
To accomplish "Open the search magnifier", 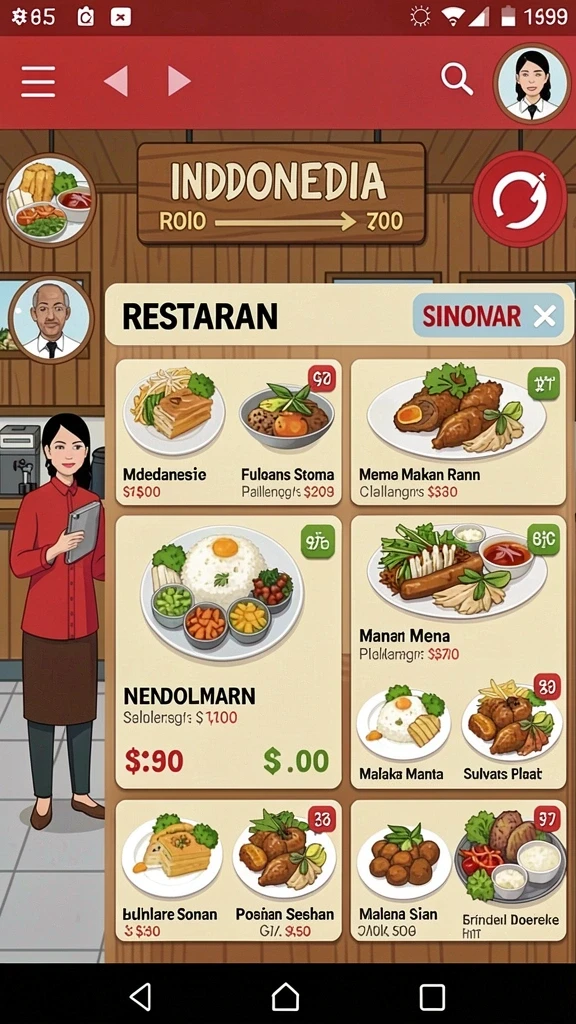I will click(x=457, y=80).
